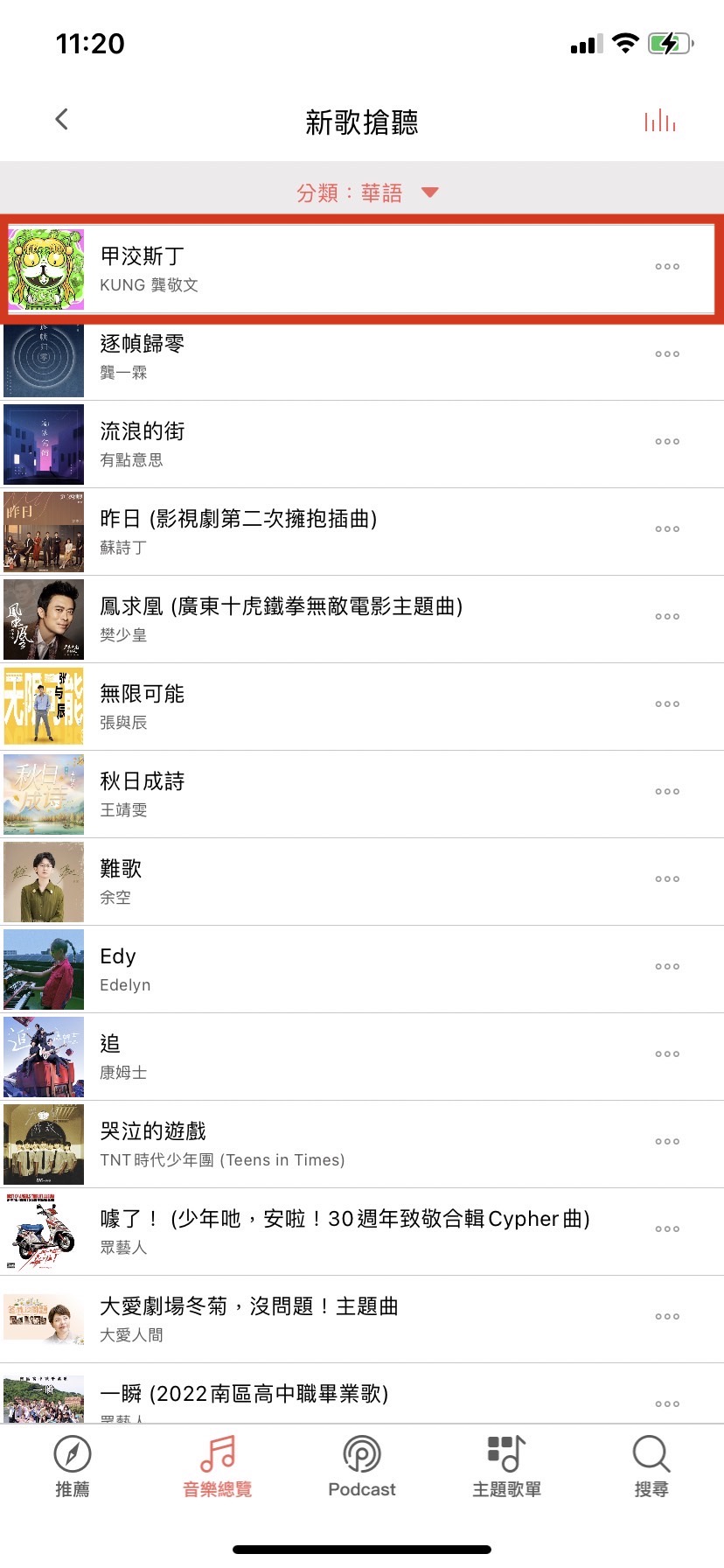This screenshot has height=1568, width=724.
Task: Expand the 分類：華語 category dropdown
Action: pyautogui.click(x=367, y=192)
